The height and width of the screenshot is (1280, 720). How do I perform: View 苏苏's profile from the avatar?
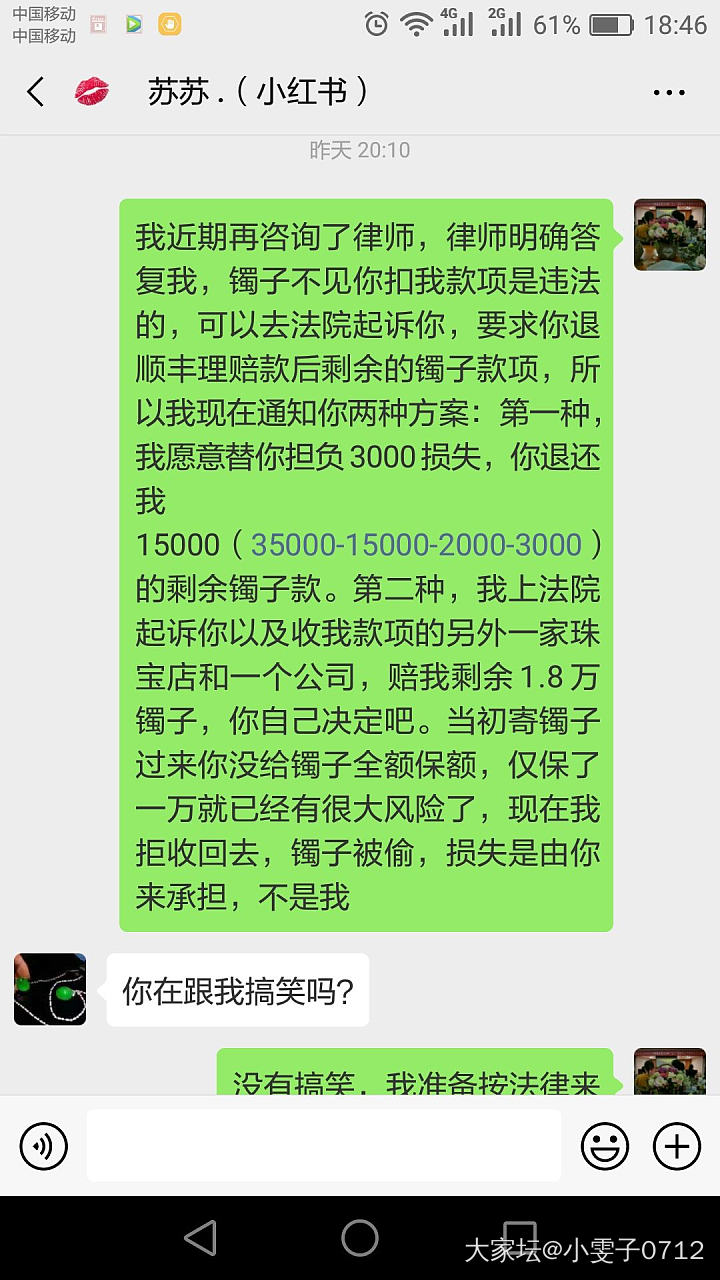tap(50, 989)
